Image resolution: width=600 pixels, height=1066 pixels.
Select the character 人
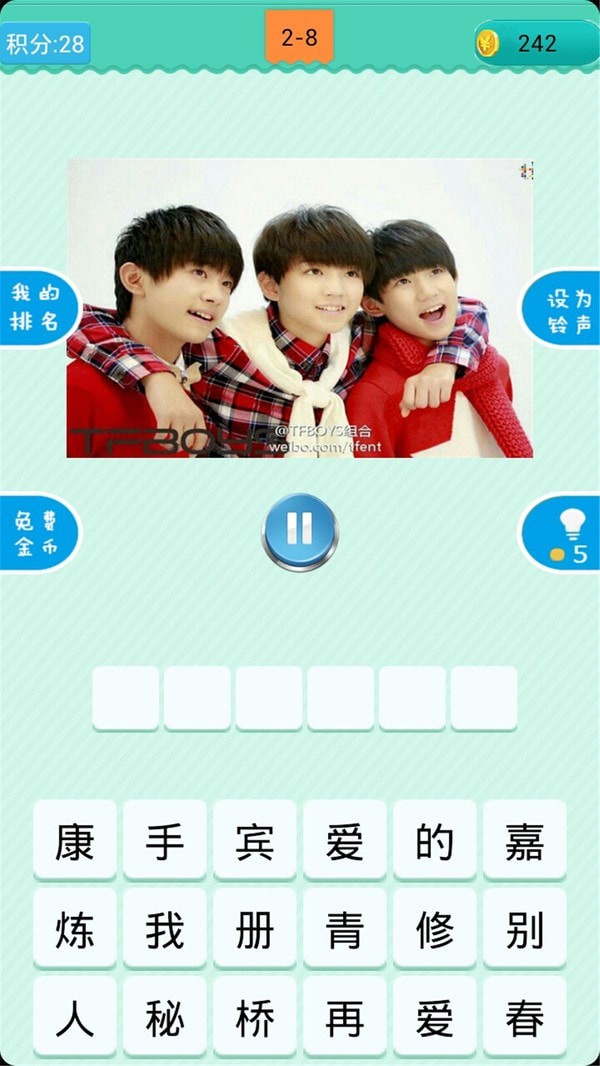75,1018
